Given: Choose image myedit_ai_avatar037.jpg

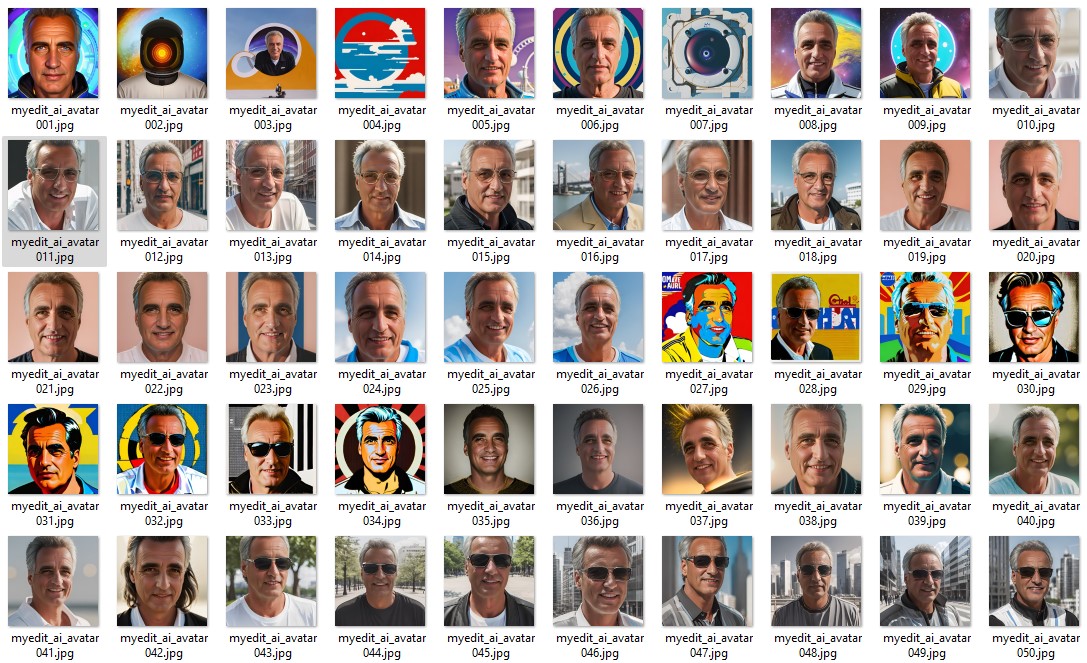Looking at the screenshot, I should 707,450.
